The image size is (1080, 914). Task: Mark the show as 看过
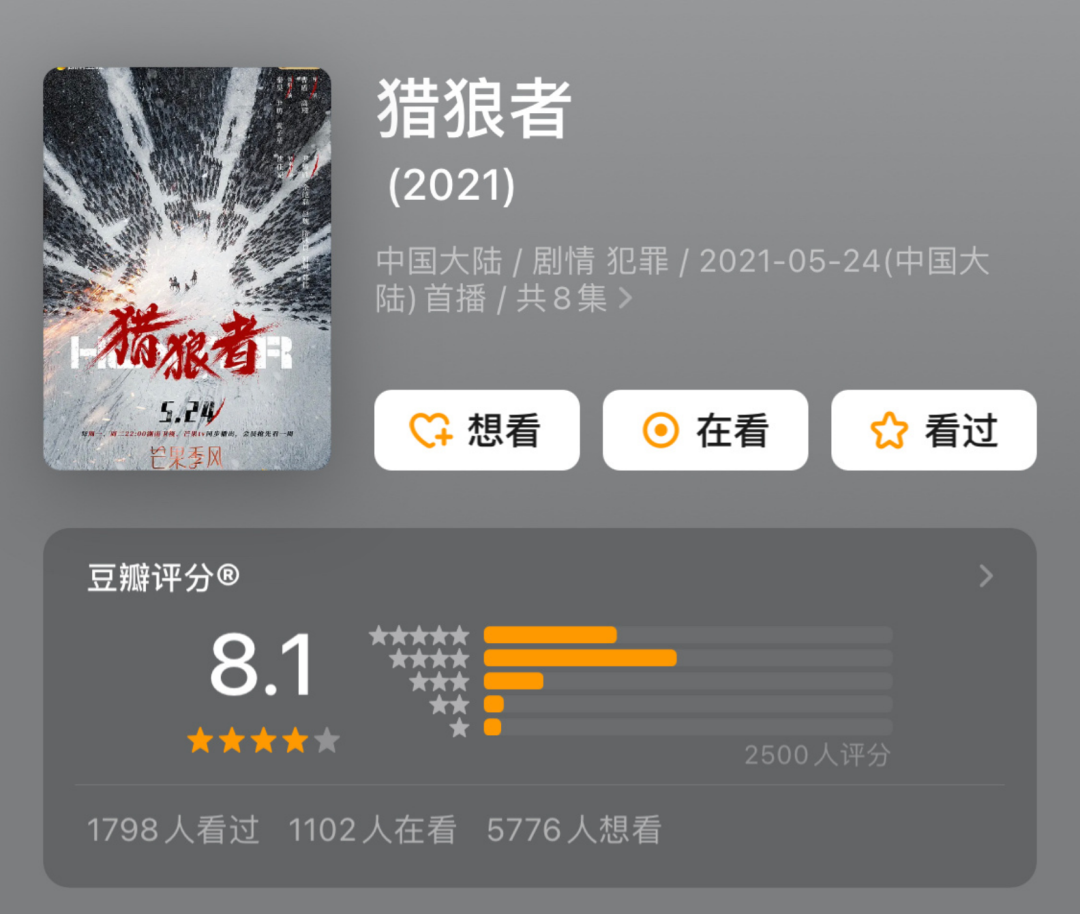pyautogui.click(x=933, y=430)
